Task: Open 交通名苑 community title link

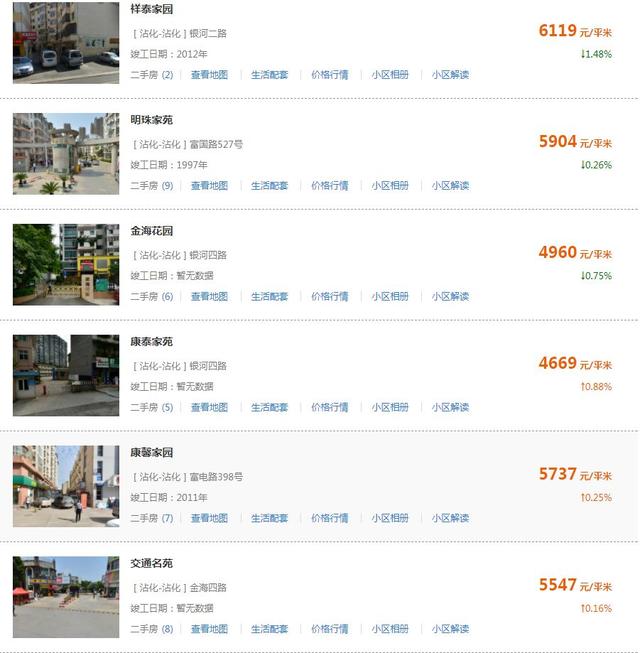Action: 151,564
